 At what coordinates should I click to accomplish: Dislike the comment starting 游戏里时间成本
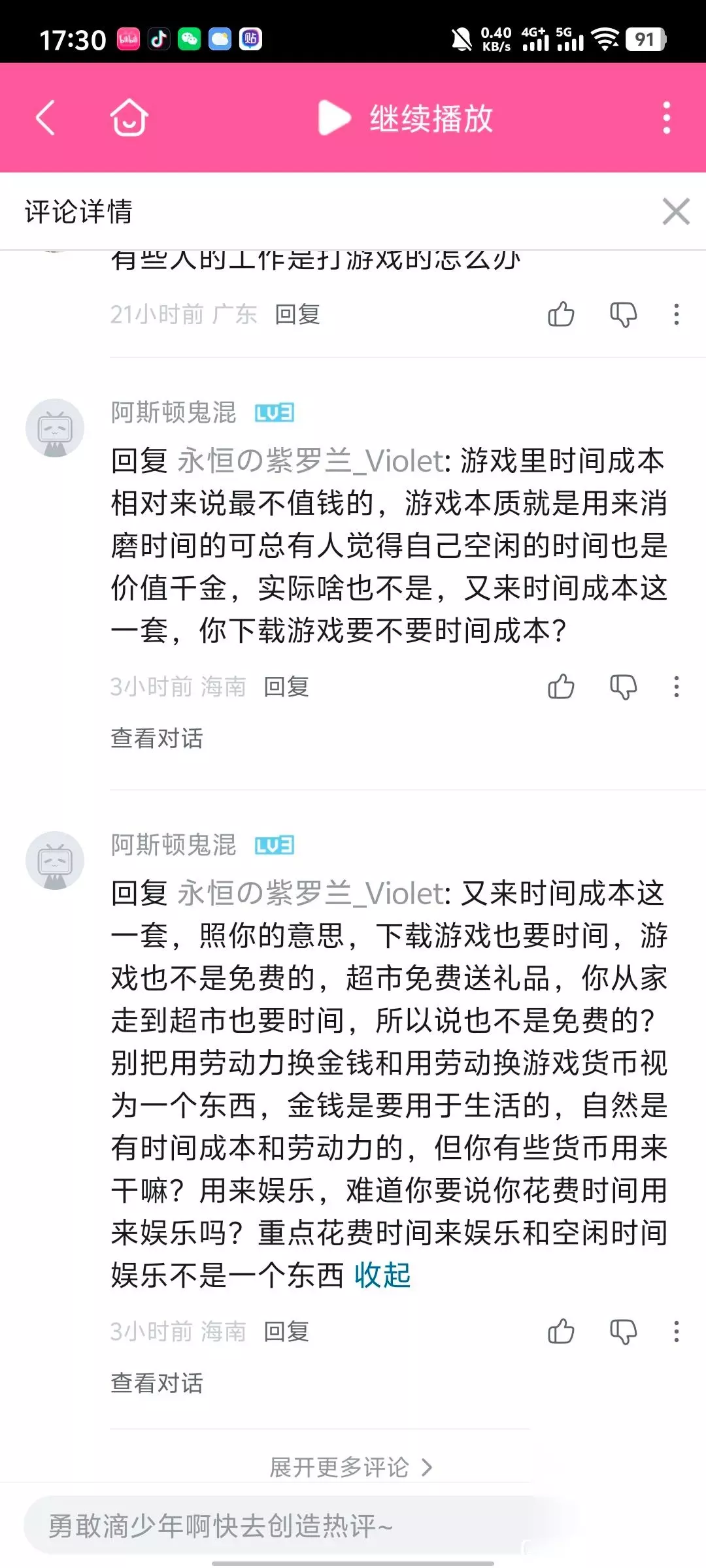pos(624,687)
